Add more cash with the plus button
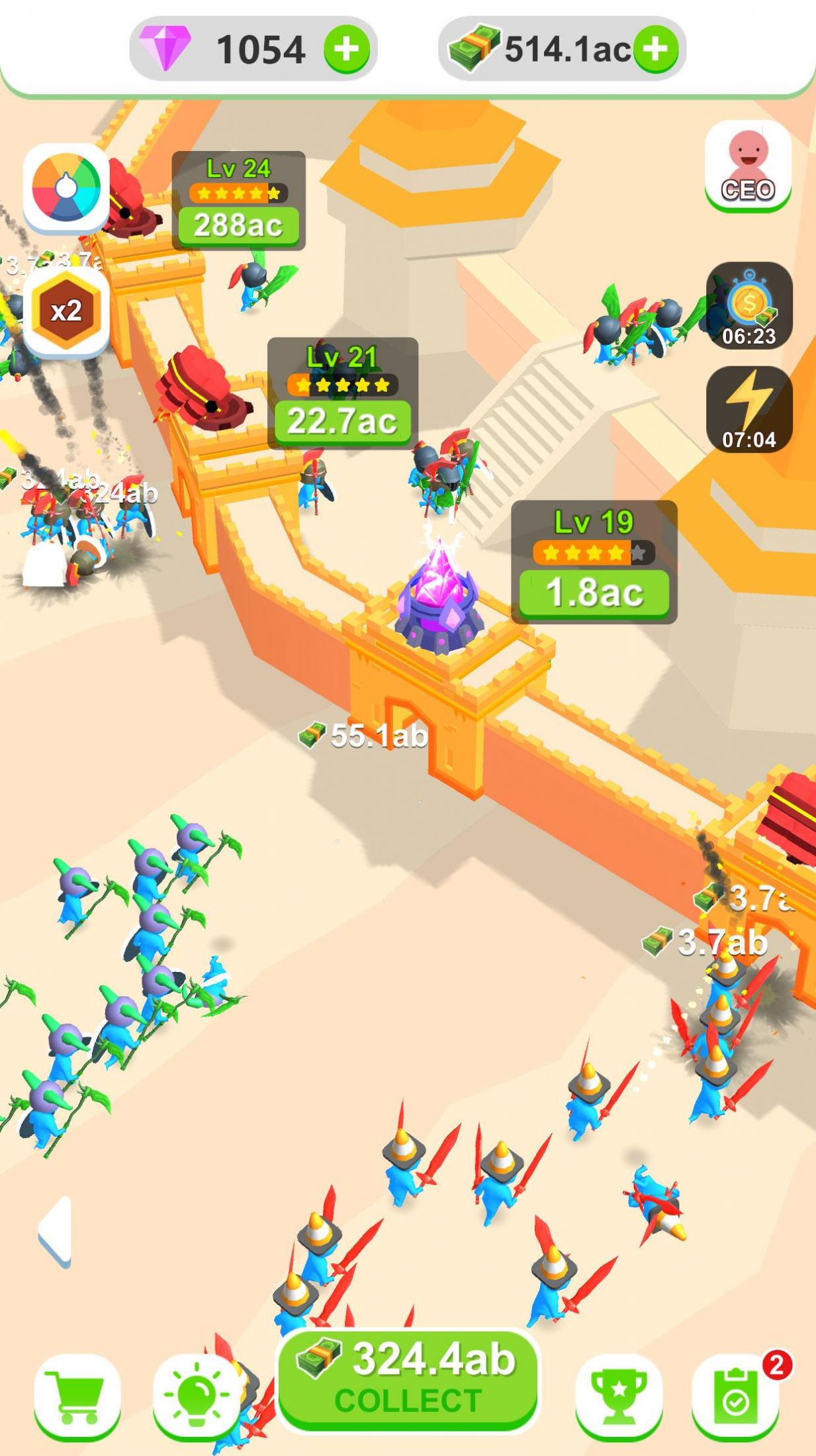Screen dimensions: 816x1456 pyautogui.click(x=655, y=50)
